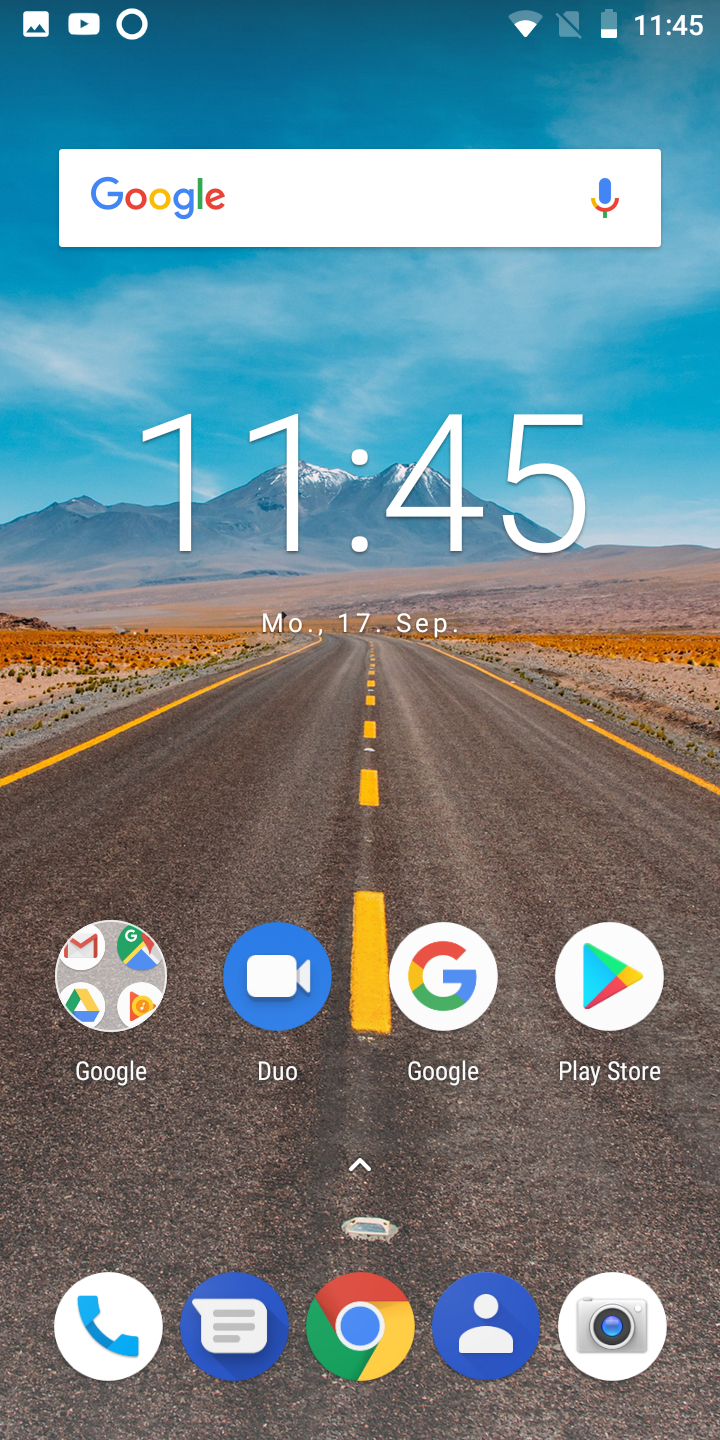Tap the Google search box
Screen dimensions: 720x1440
340,198
